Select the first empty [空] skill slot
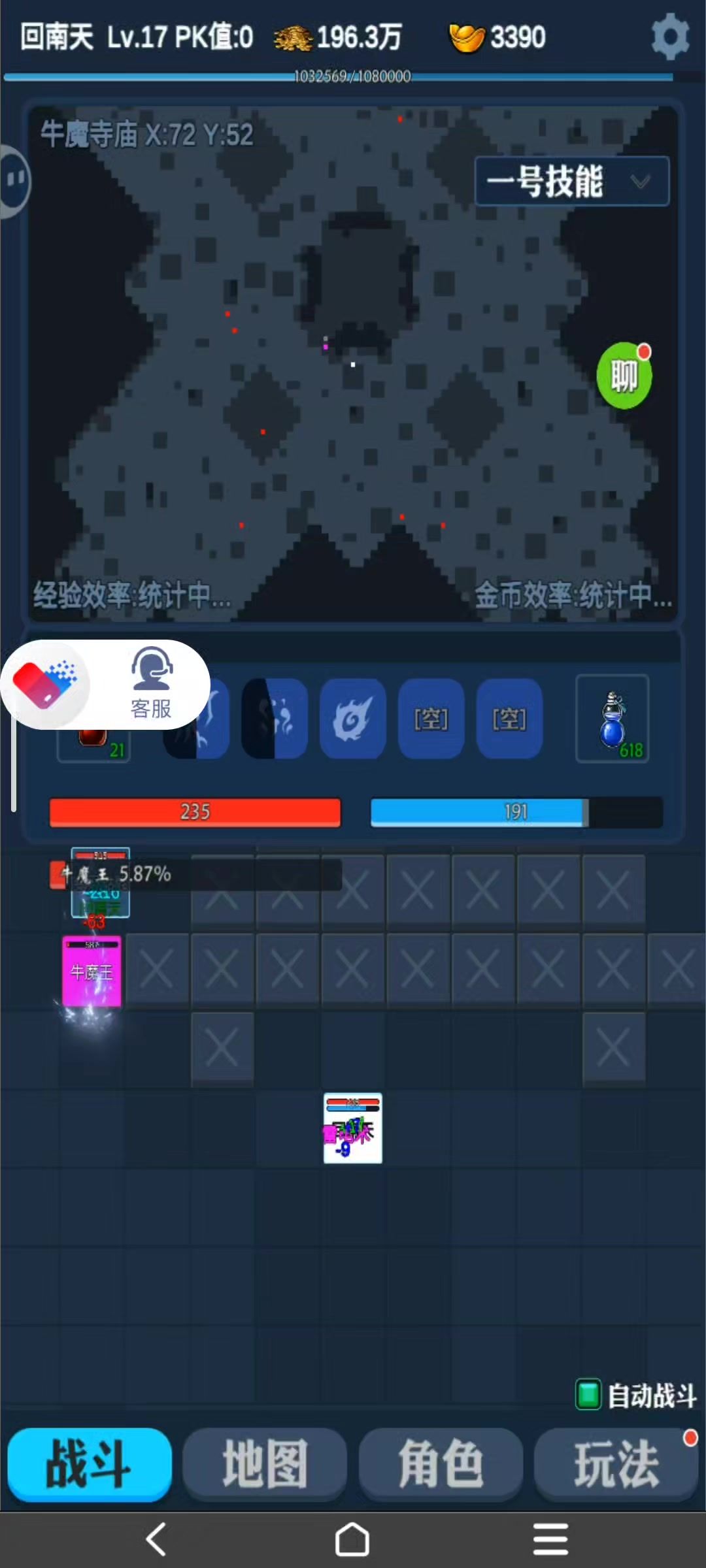706x1568 pixels. [x=431, y=719]
